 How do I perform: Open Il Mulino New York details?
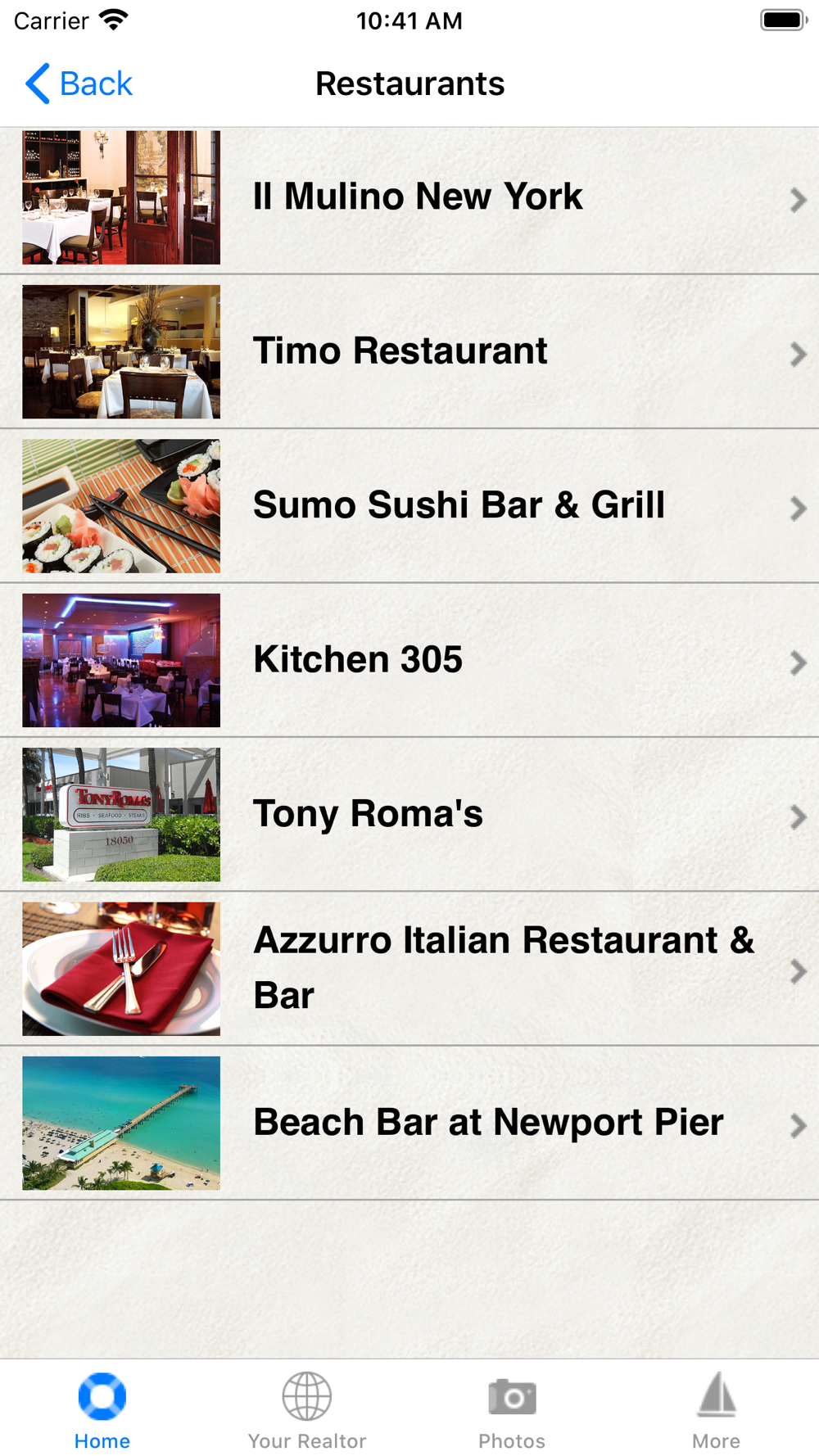pyautogui.click(x=409, y=197)
